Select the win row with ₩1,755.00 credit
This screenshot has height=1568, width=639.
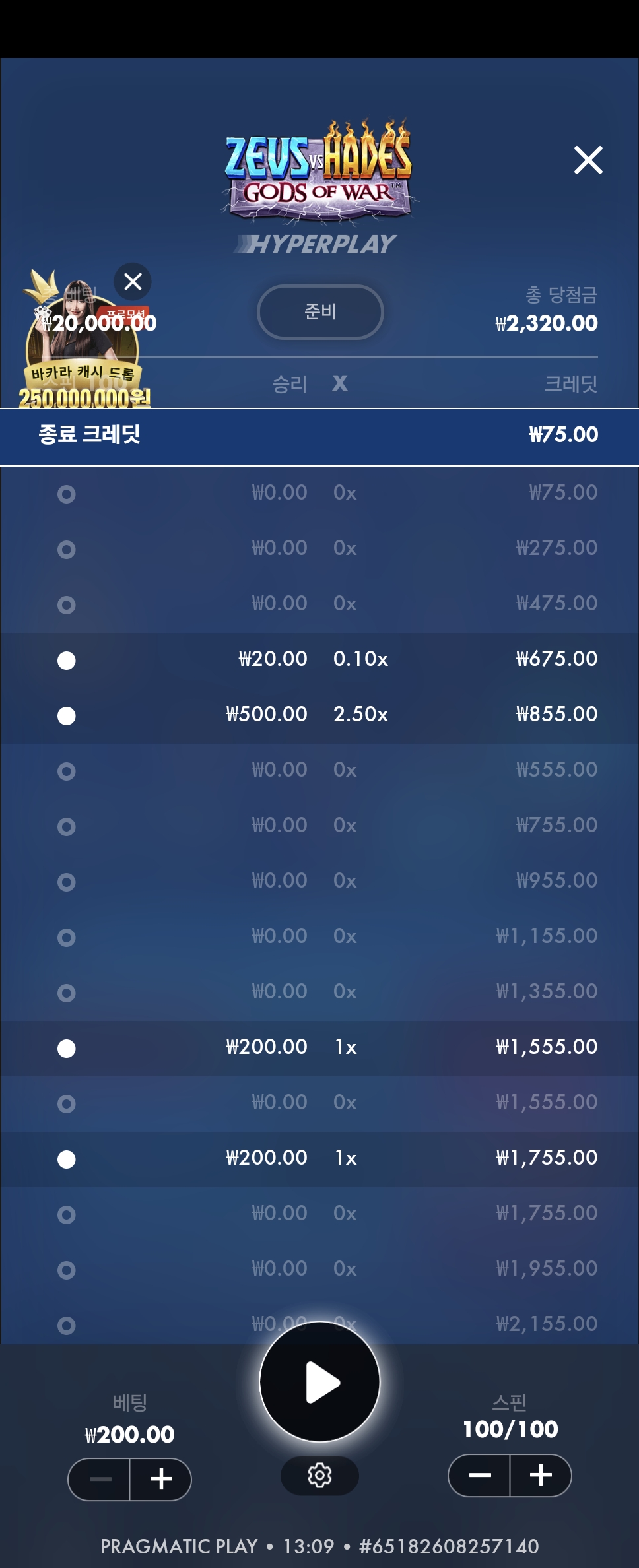pyautogui.click(x=319, y=1159)
